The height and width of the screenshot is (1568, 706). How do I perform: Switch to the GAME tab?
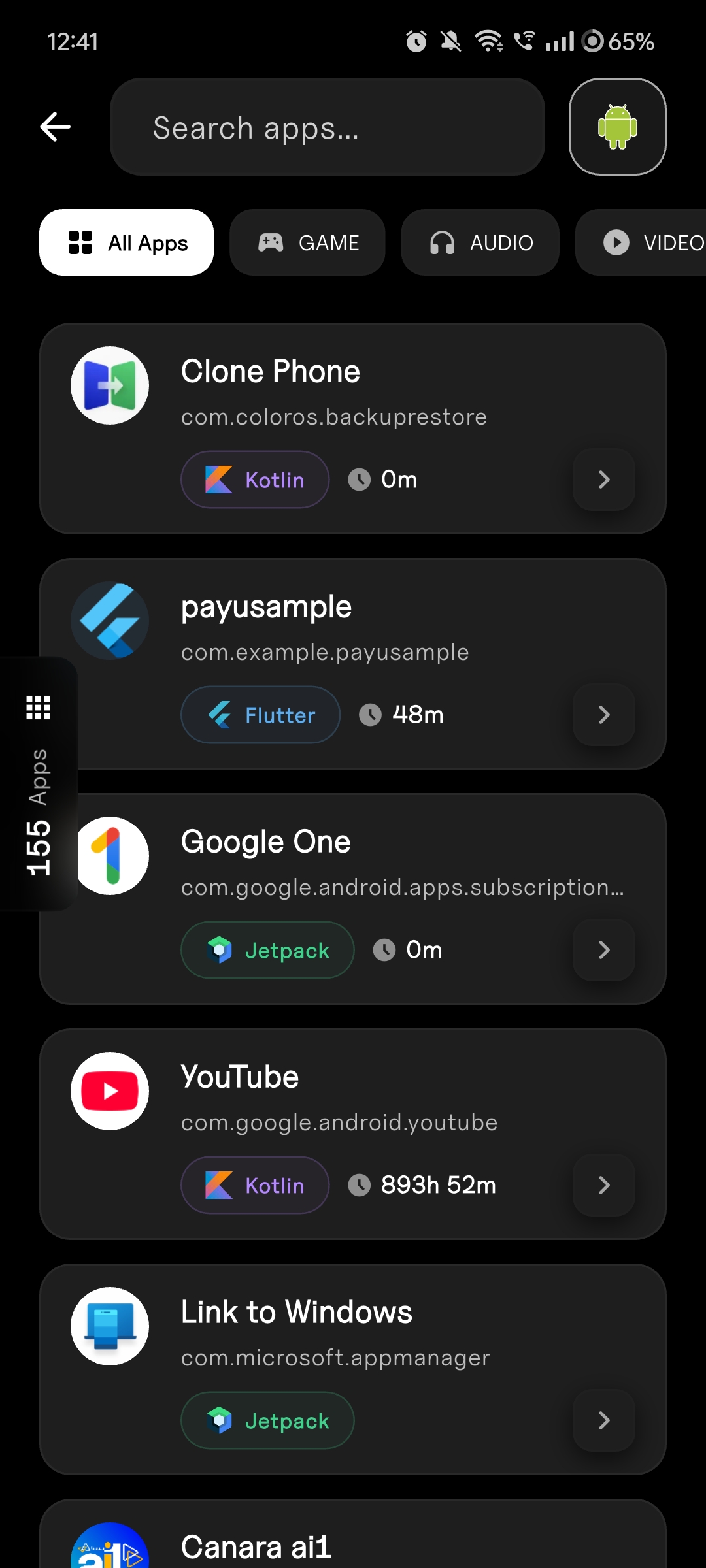tap(307, 242)
